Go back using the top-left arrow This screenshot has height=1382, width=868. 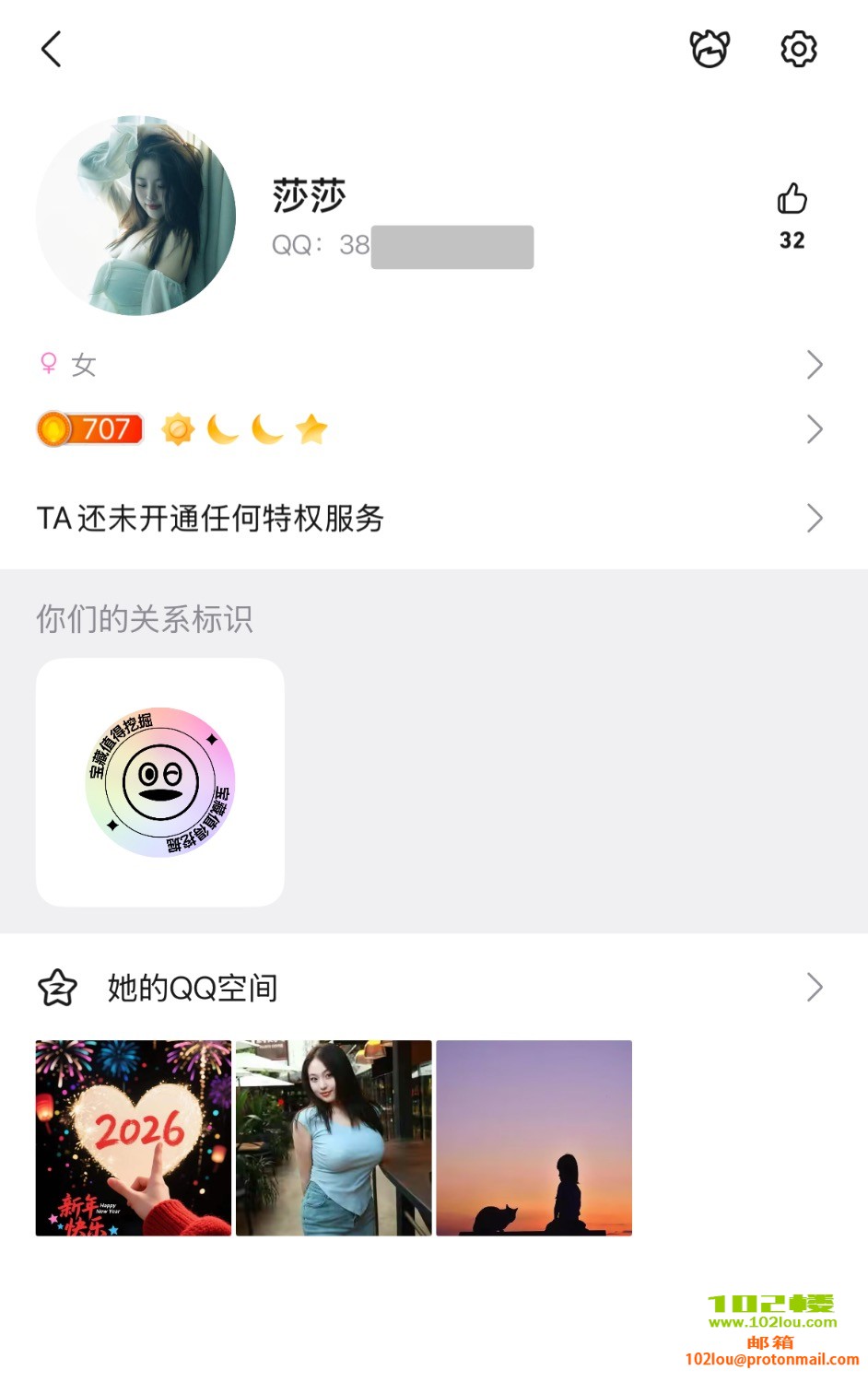click(52, 49)
